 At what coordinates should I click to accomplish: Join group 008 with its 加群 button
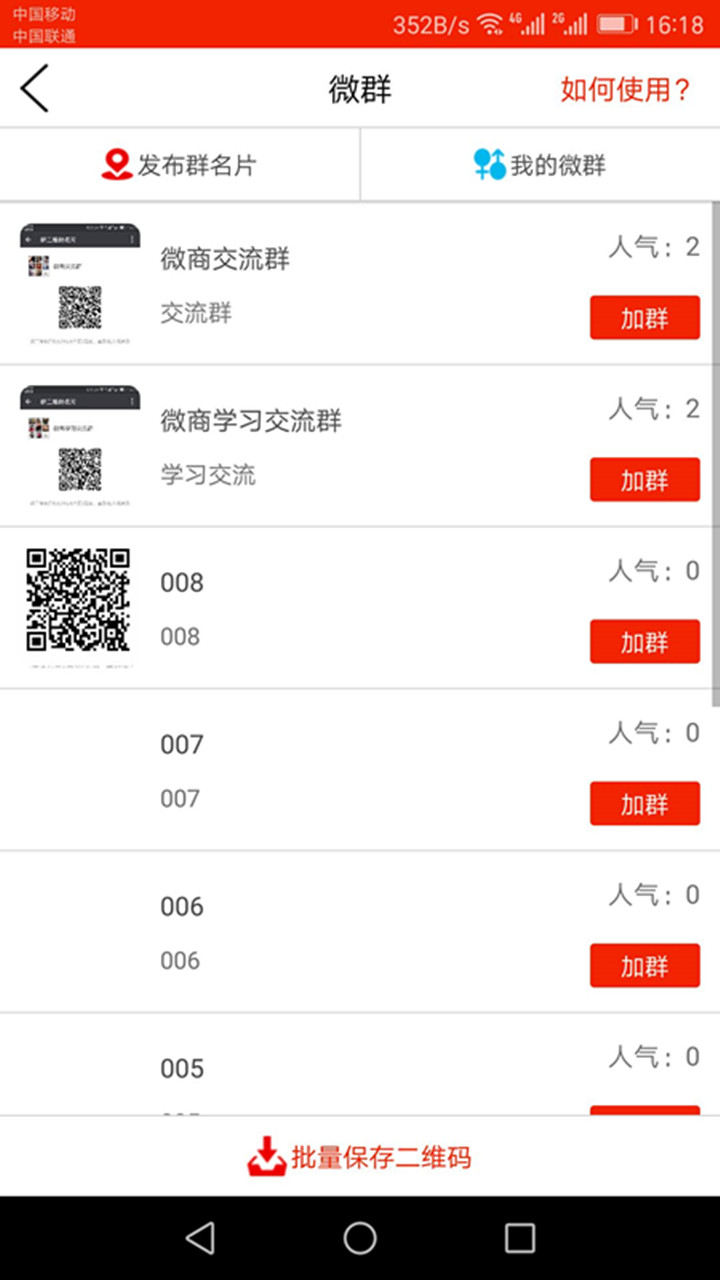[x=644, y=642]
